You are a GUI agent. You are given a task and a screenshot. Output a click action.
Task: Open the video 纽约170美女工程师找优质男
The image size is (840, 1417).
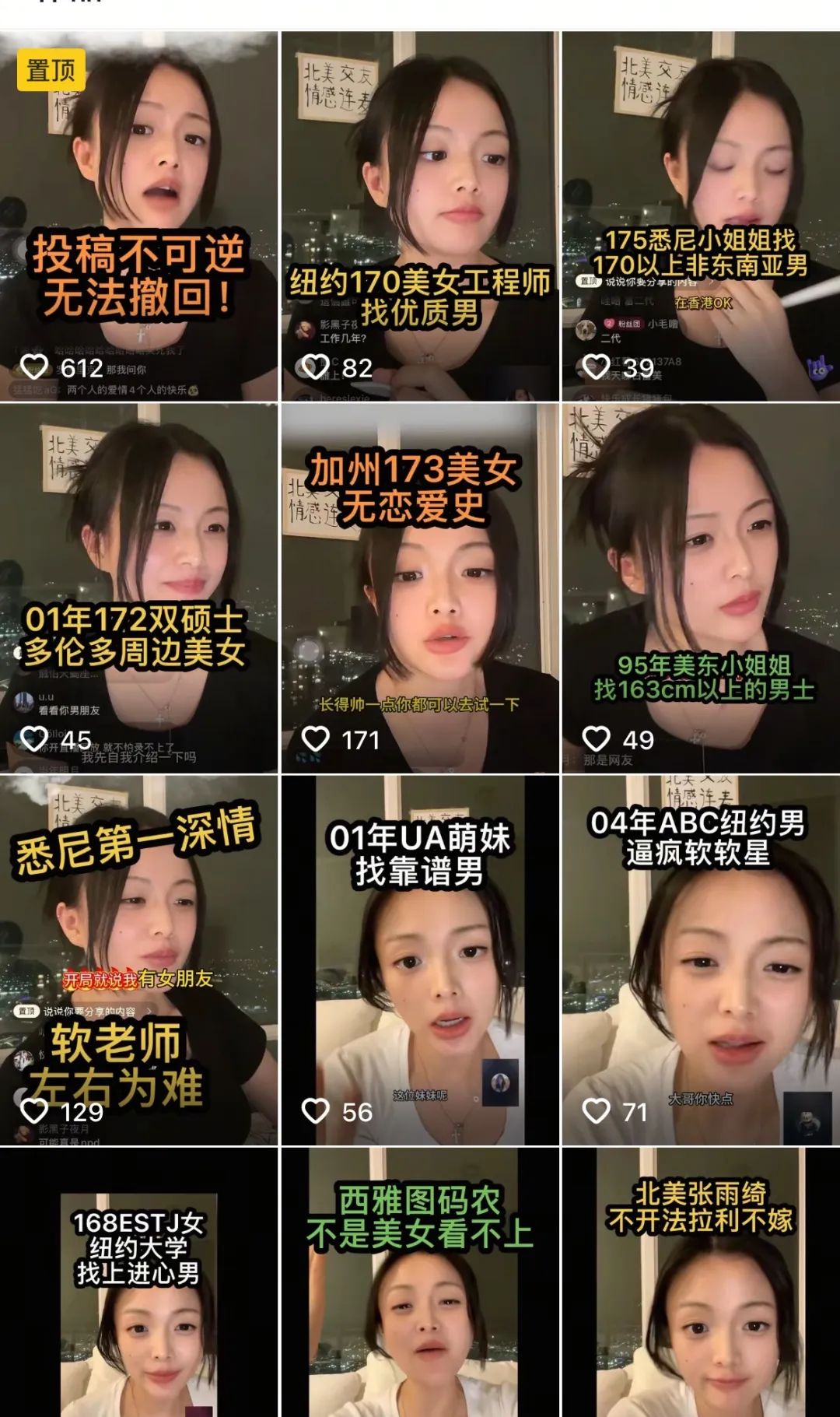coord(420,216)
